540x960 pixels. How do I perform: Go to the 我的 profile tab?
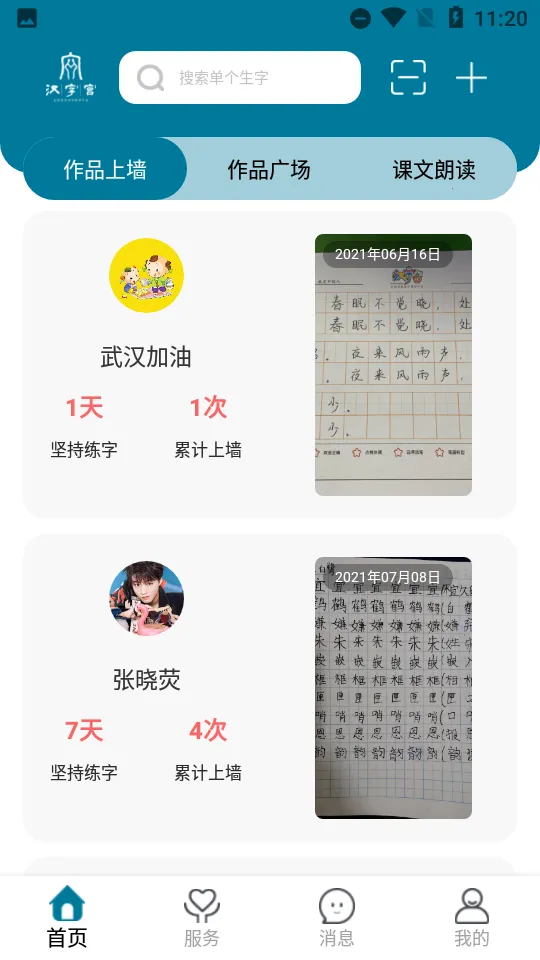click(x=471, y=917)
